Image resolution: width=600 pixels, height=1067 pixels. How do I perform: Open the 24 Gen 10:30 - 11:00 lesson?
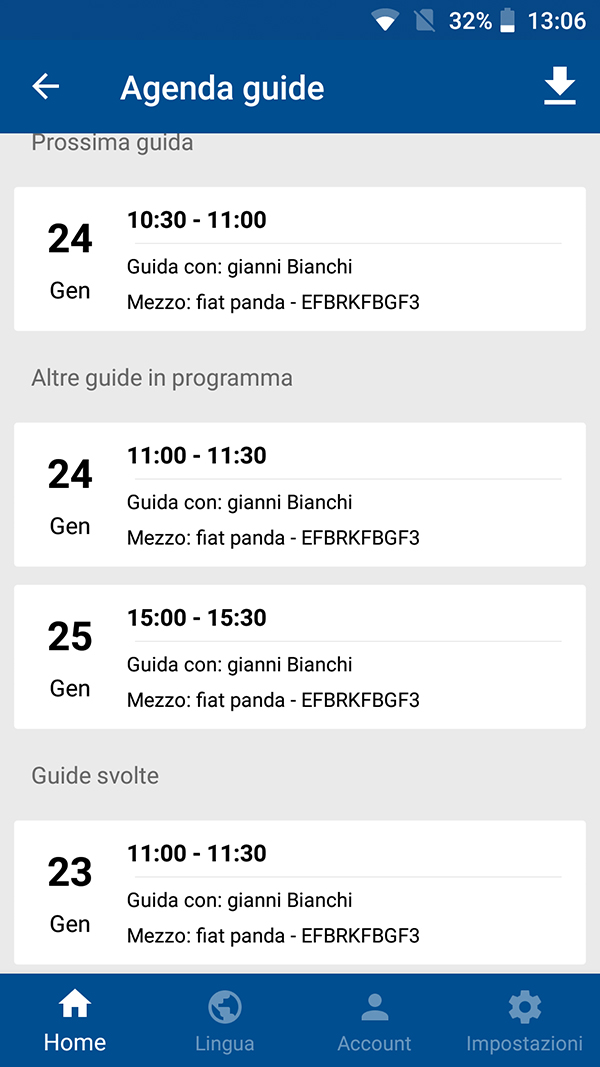tap(300, 259)
